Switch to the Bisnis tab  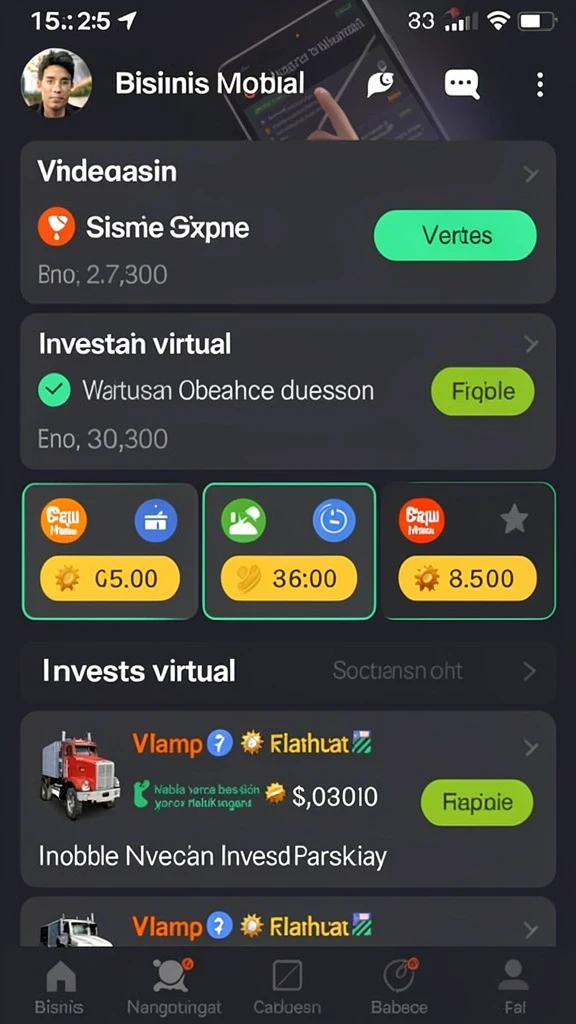pos(61,986)
